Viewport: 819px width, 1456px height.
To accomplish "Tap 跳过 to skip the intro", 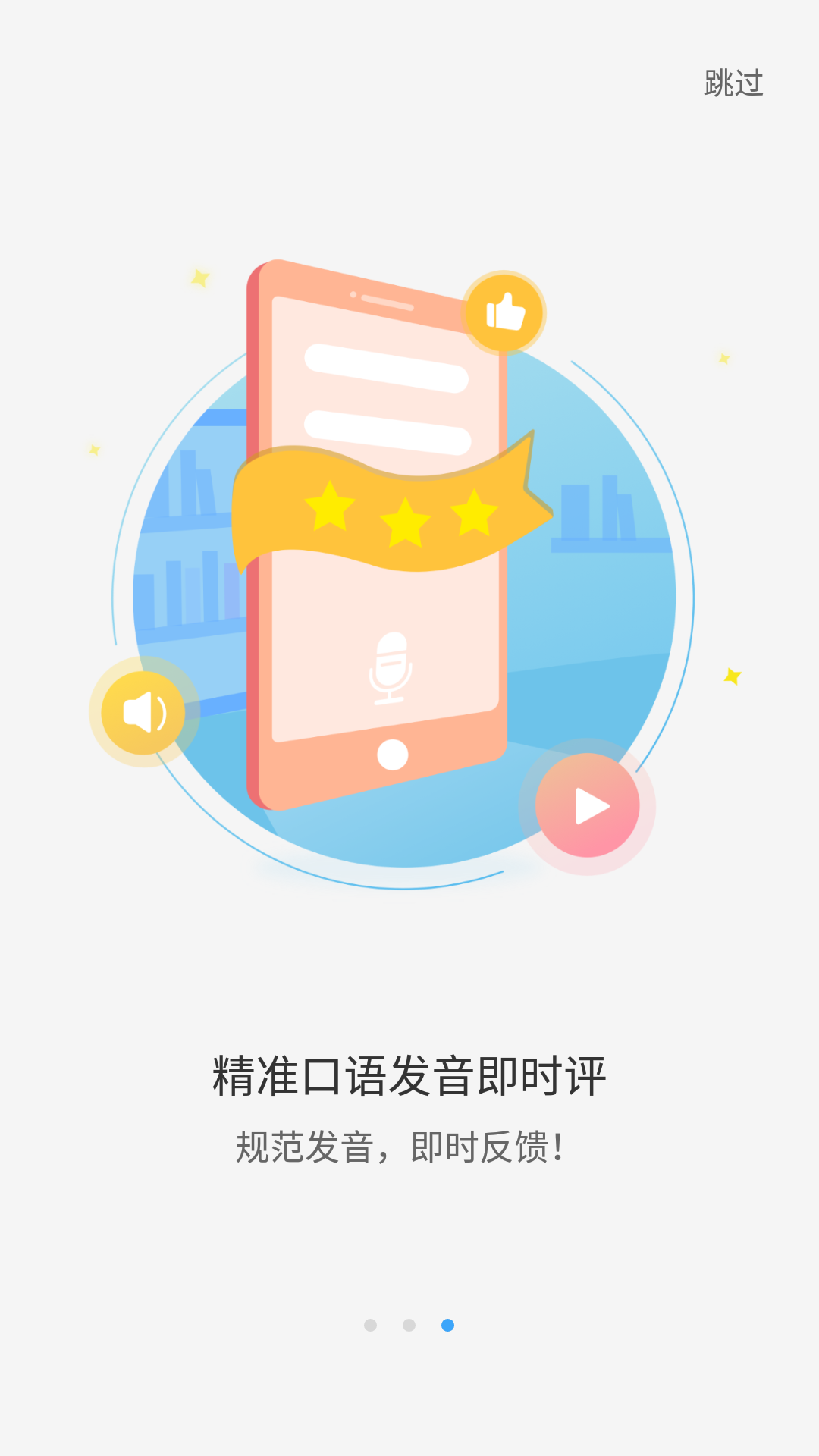I will click(733, 83).
